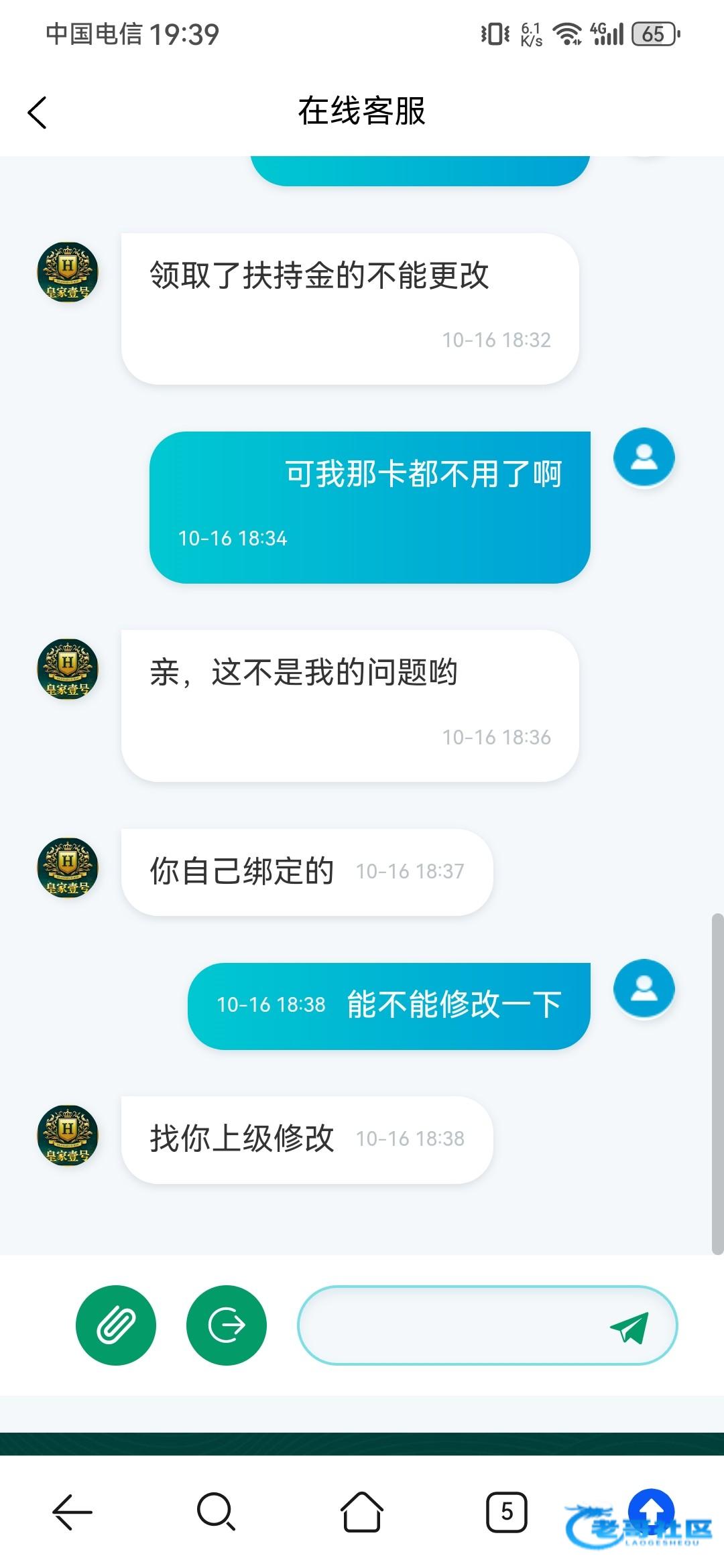Send the message with the paper plane
The height and width of the screenshot is (1568, 724).
tap(629, 1327)
